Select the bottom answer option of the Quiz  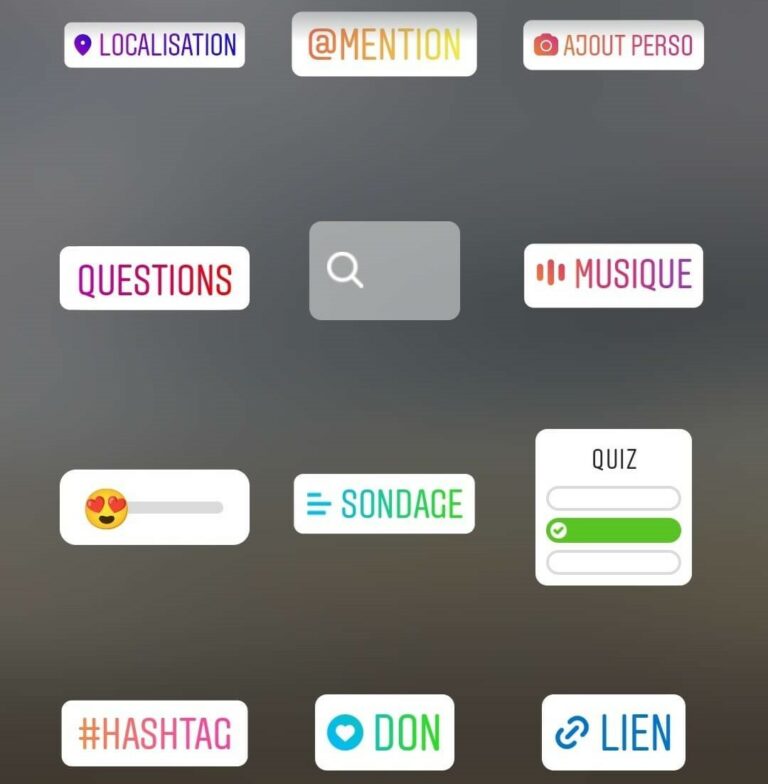614,563
